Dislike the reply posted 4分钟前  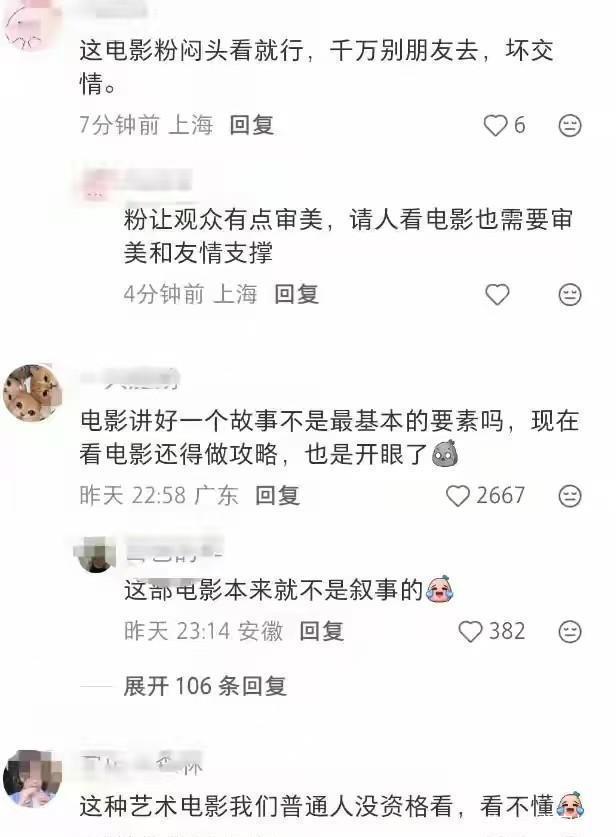point(569,294)
